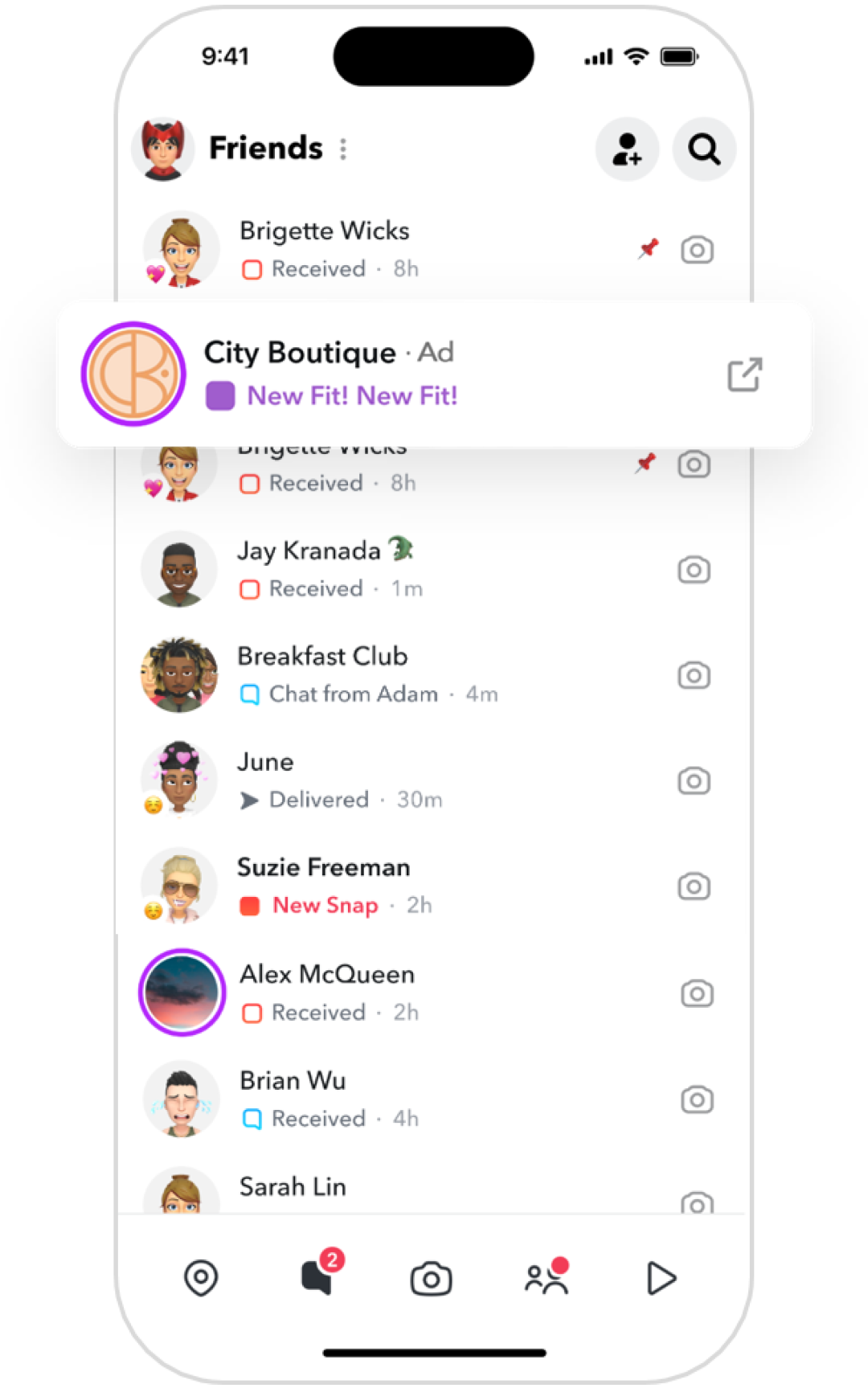Tap the add friend icon
Screen dimensions: 868x1388
point(627,149)
